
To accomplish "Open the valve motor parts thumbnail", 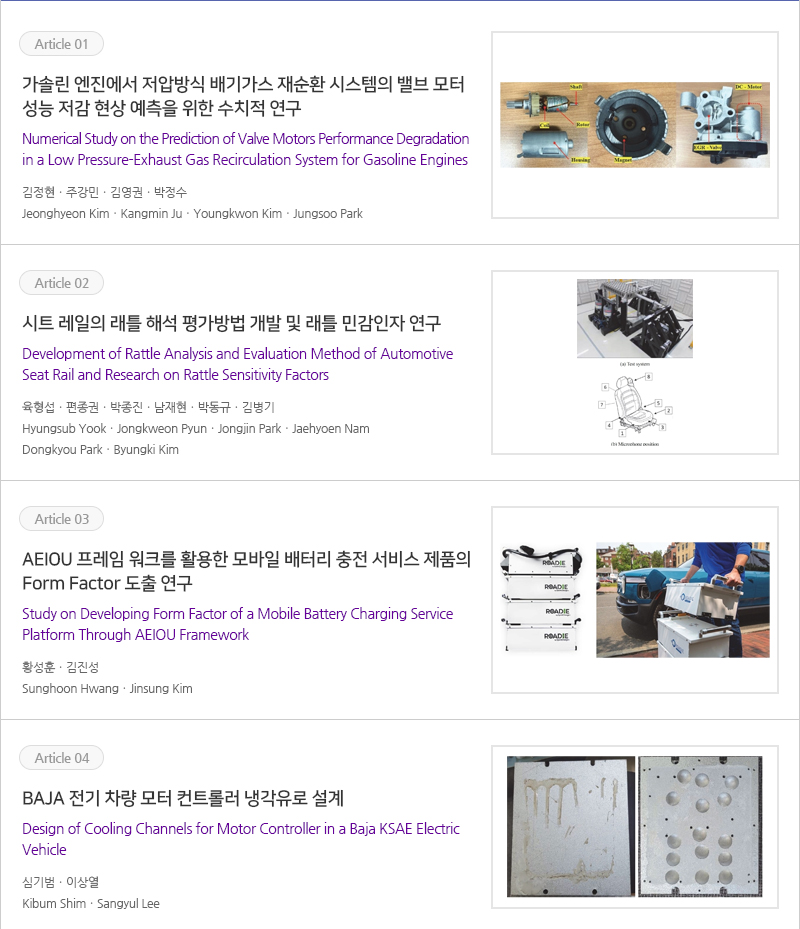I will (634, 125).
